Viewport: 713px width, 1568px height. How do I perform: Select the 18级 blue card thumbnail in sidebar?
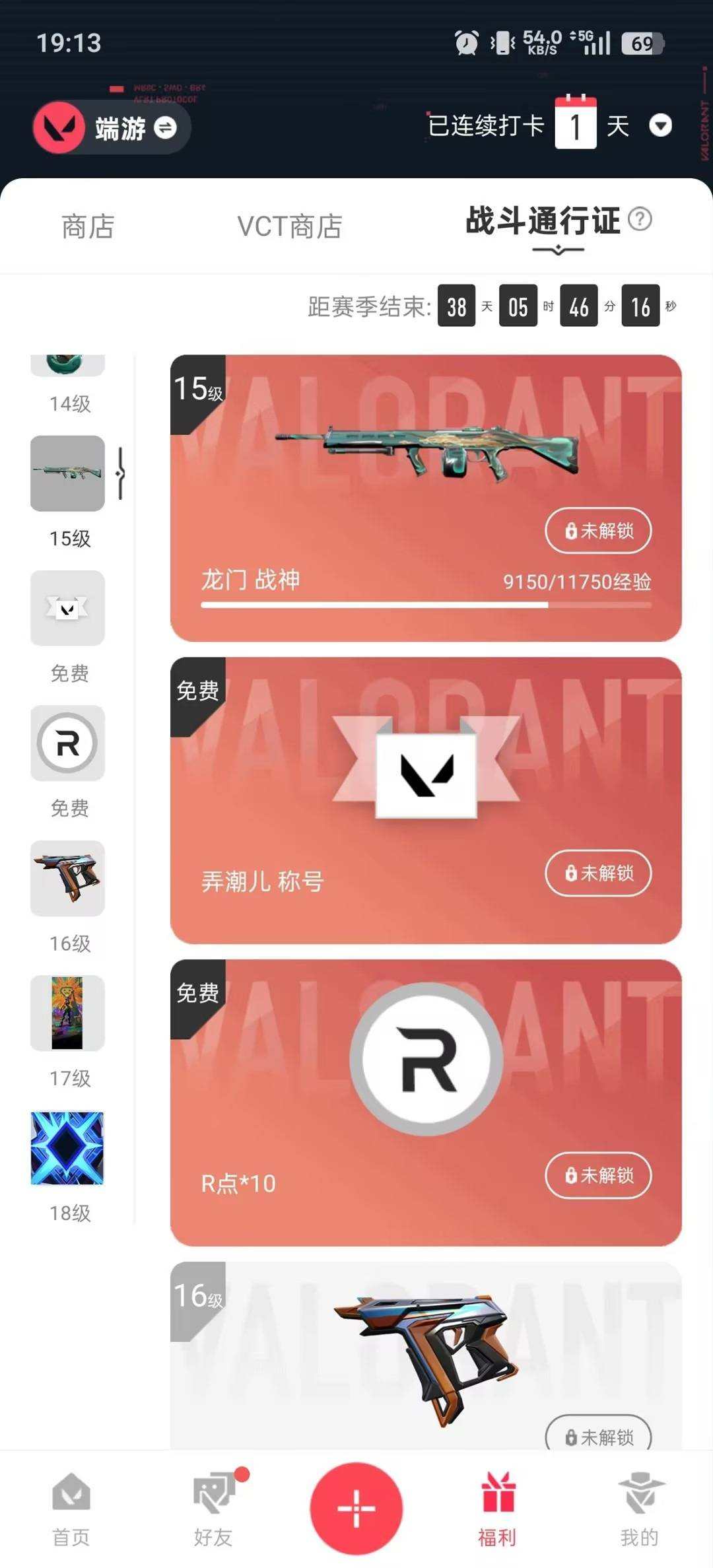pos(67,1149)
